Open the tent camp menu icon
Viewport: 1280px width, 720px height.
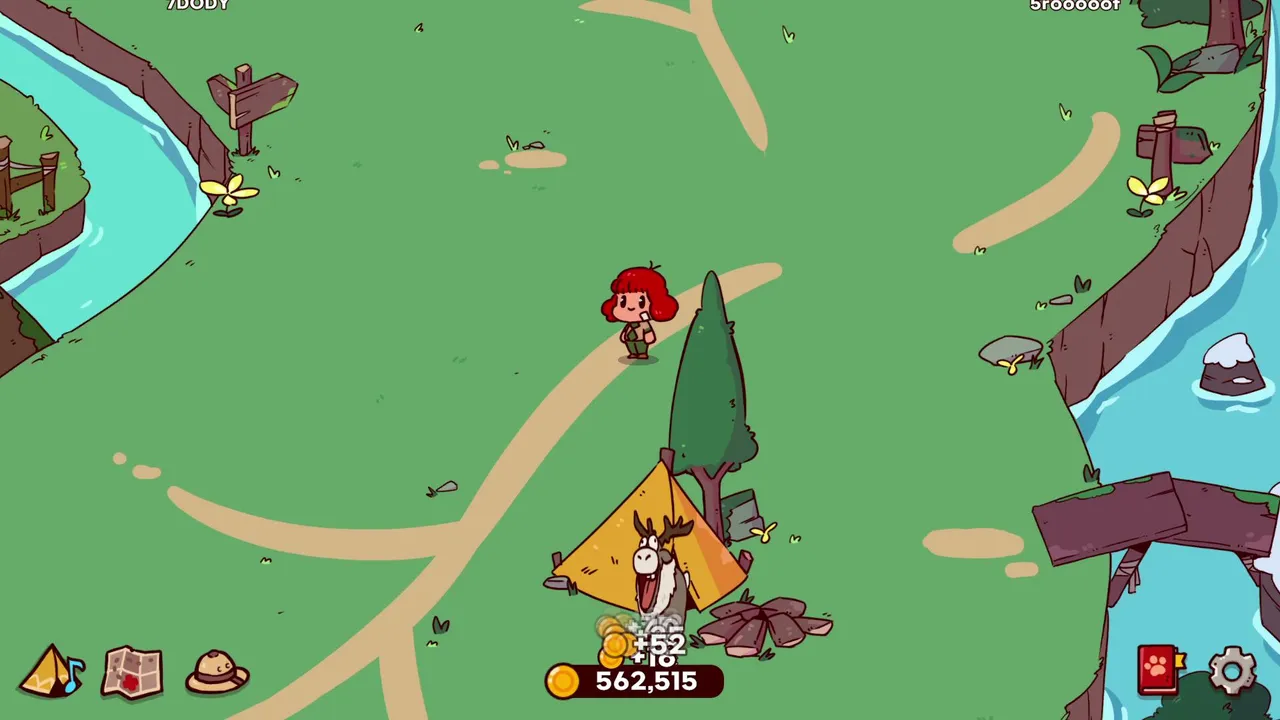pyautogui.click(x=53, y=671)
